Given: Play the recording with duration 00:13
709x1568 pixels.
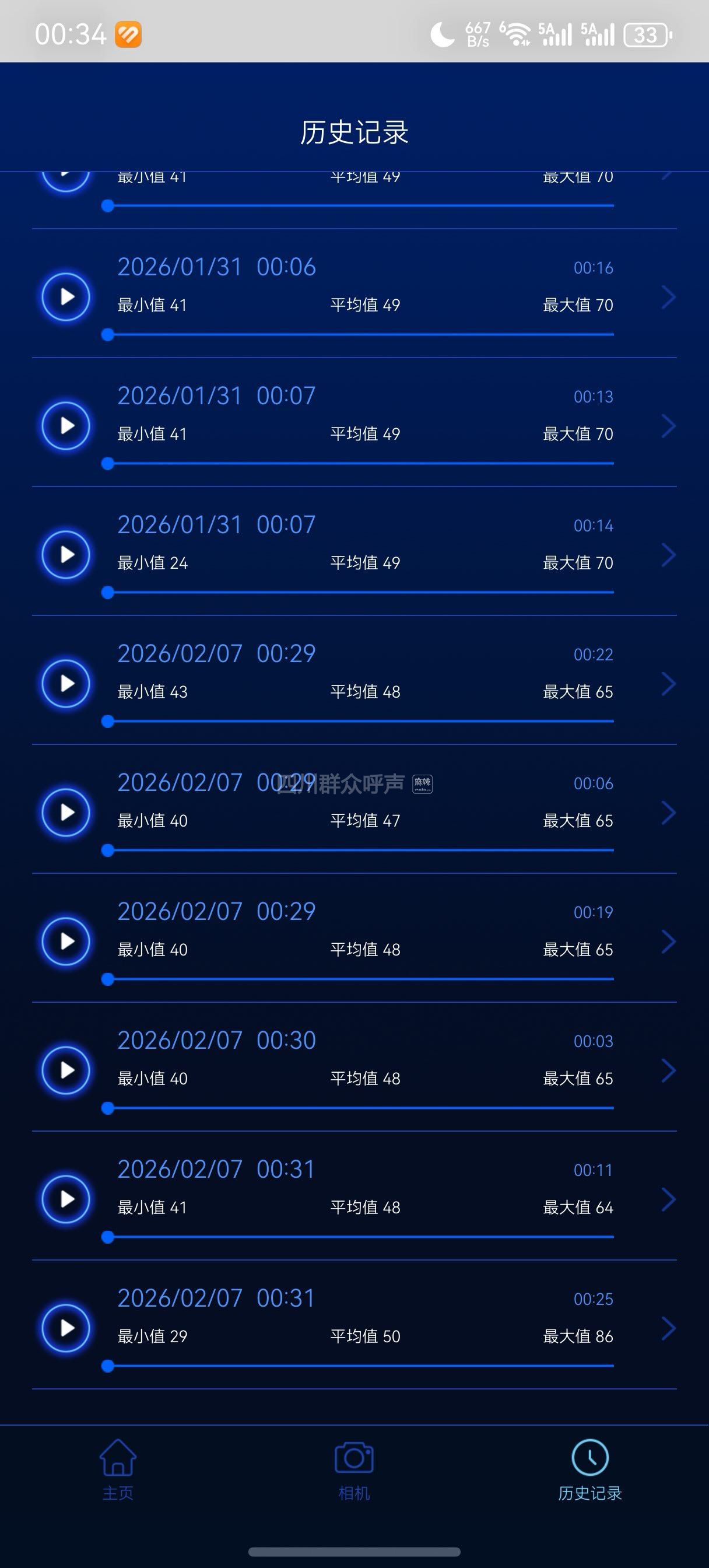Looking at the screenshot, I should 66,426.
